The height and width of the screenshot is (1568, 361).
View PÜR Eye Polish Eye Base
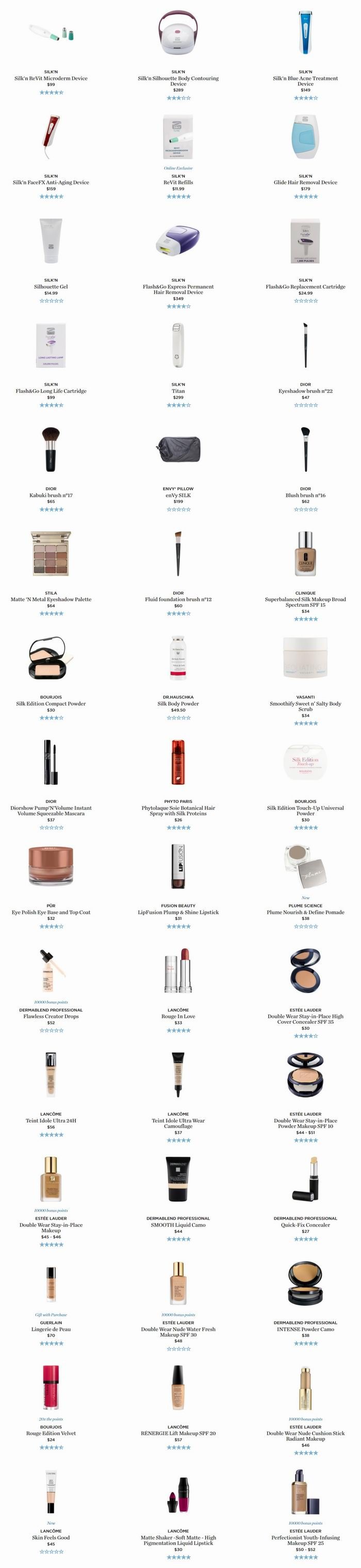(51, 912)
